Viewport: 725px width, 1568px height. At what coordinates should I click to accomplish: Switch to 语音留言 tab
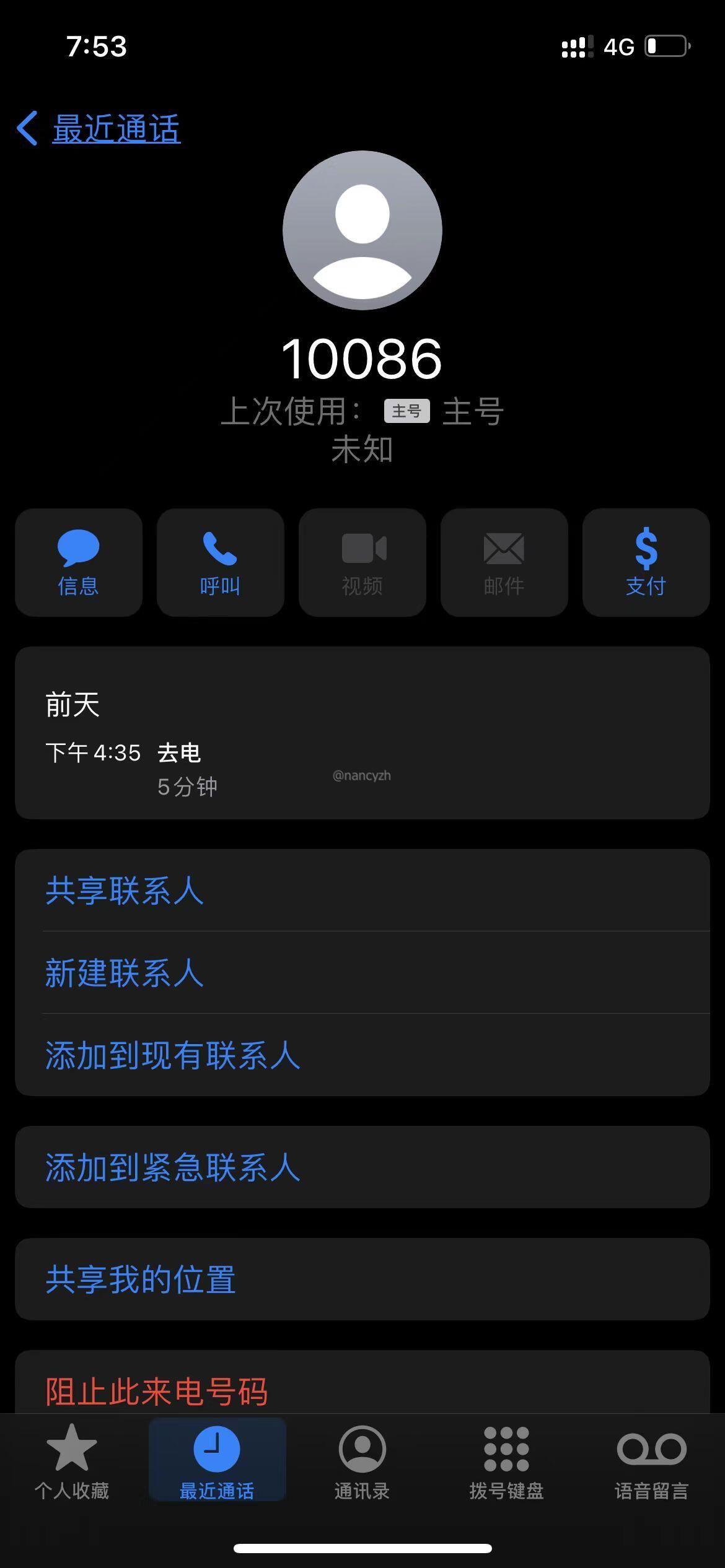click(x=651, y=1461)
